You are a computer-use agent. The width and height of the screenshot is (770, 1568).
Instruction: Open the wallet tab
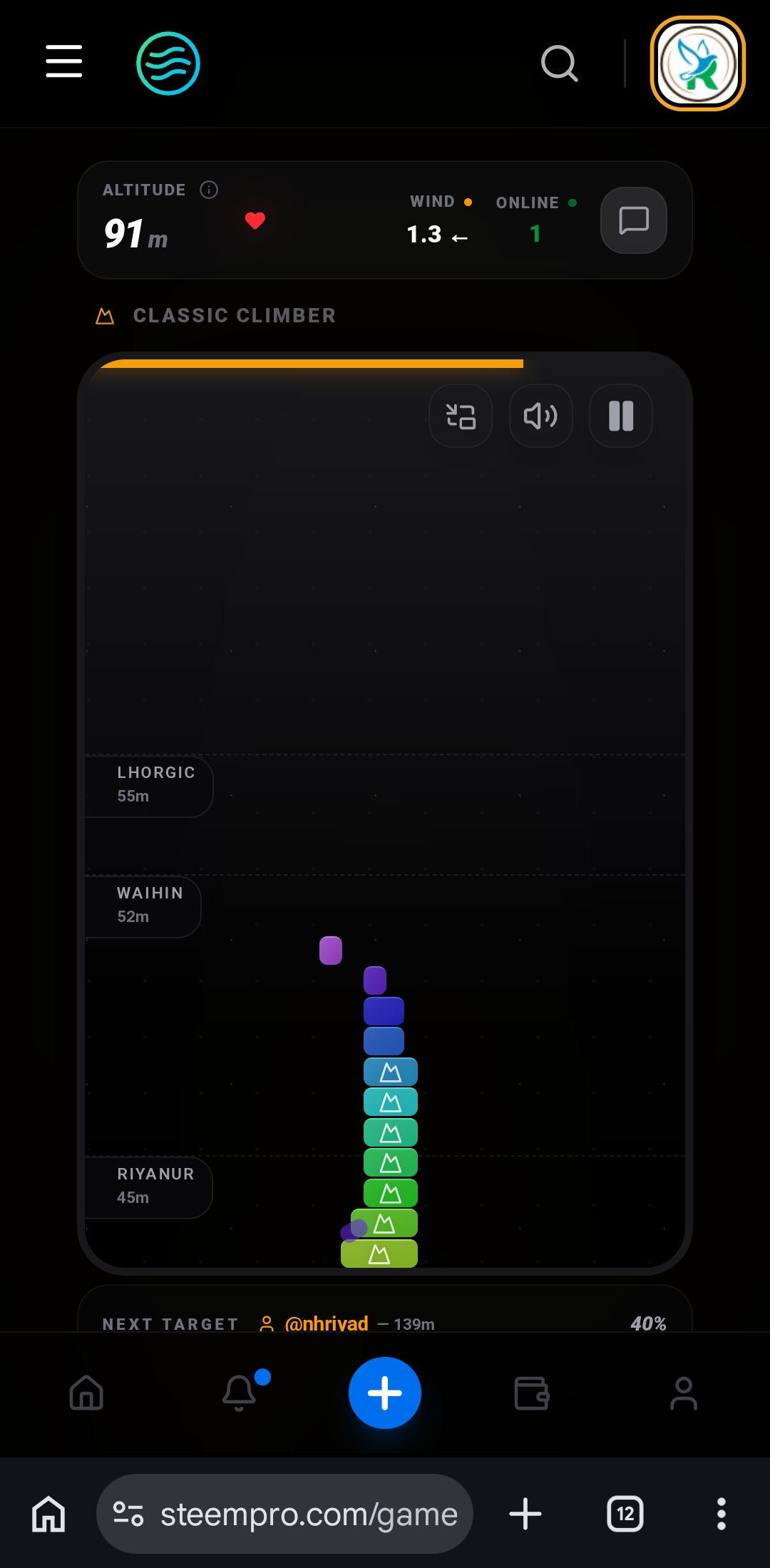click(x=532, y=1393)
